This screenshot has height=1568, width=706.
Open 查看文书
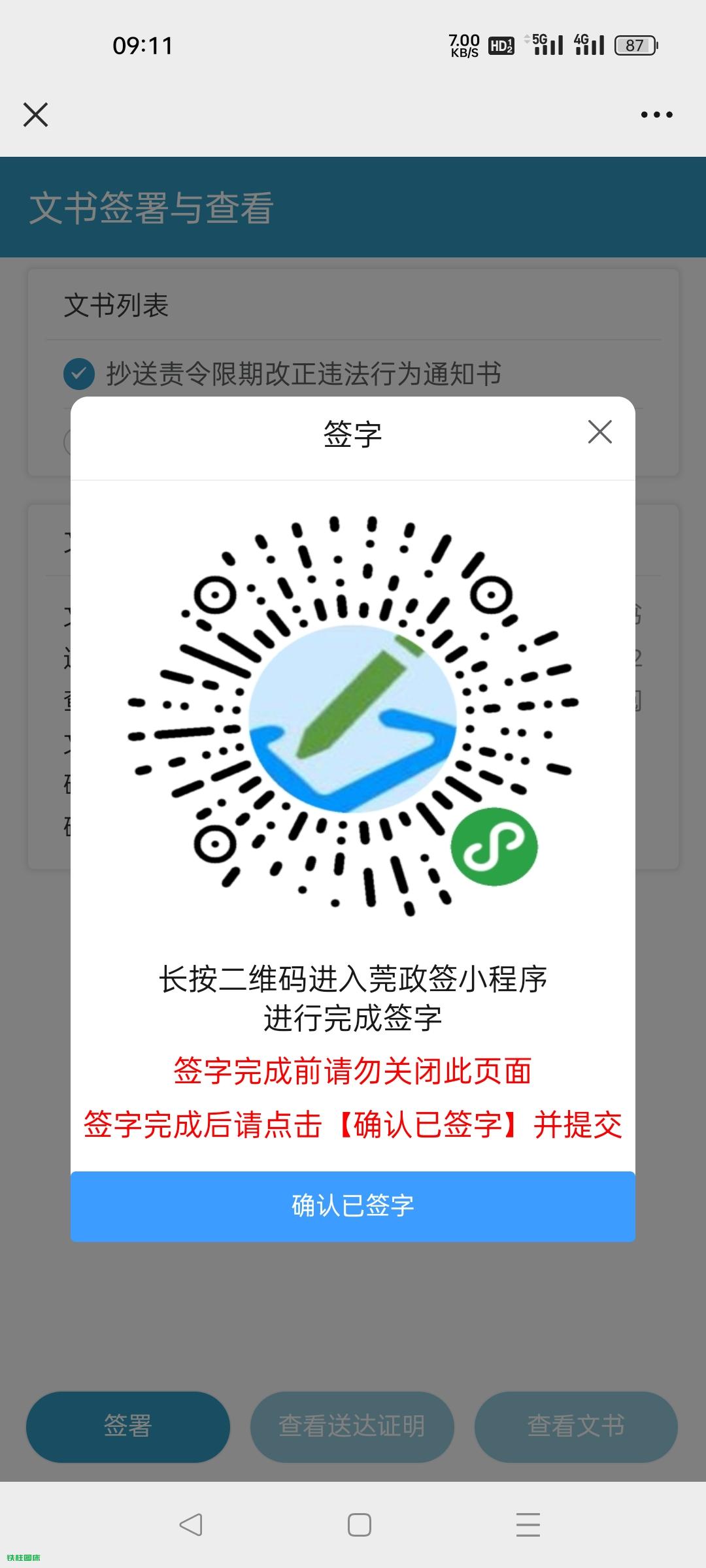click(x=576, y=1426)
